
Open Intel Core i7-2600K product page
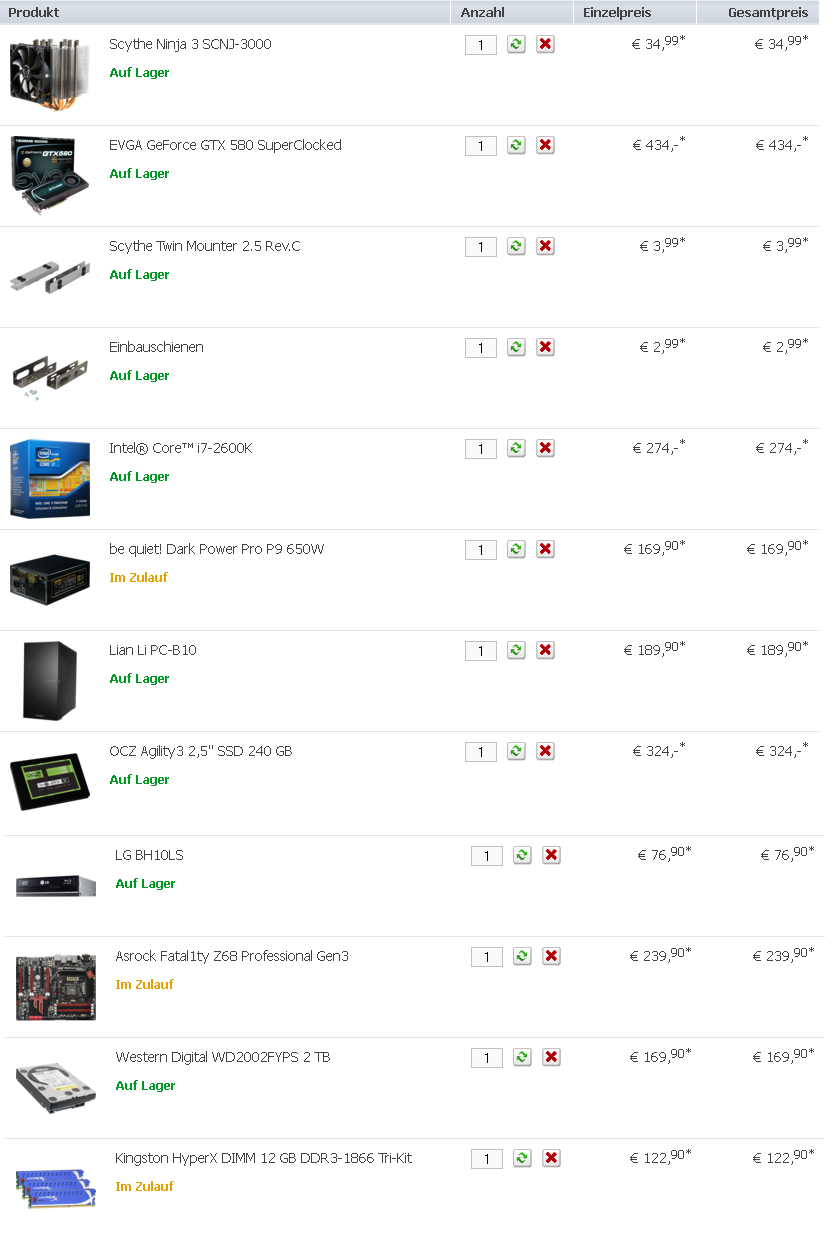(x=180, y=448)
